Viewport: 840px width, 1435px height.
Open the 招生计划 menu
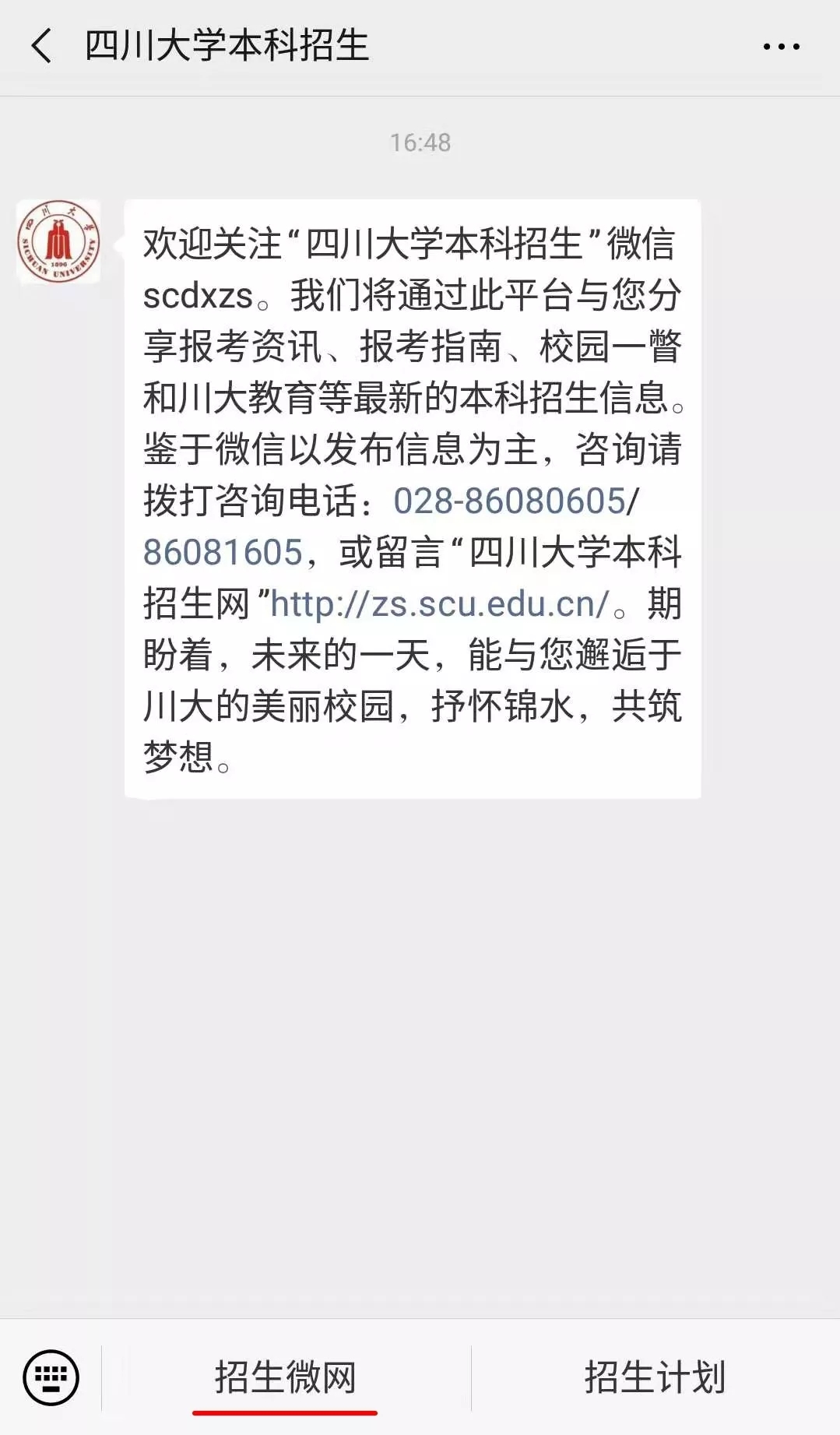(655, 1377)
